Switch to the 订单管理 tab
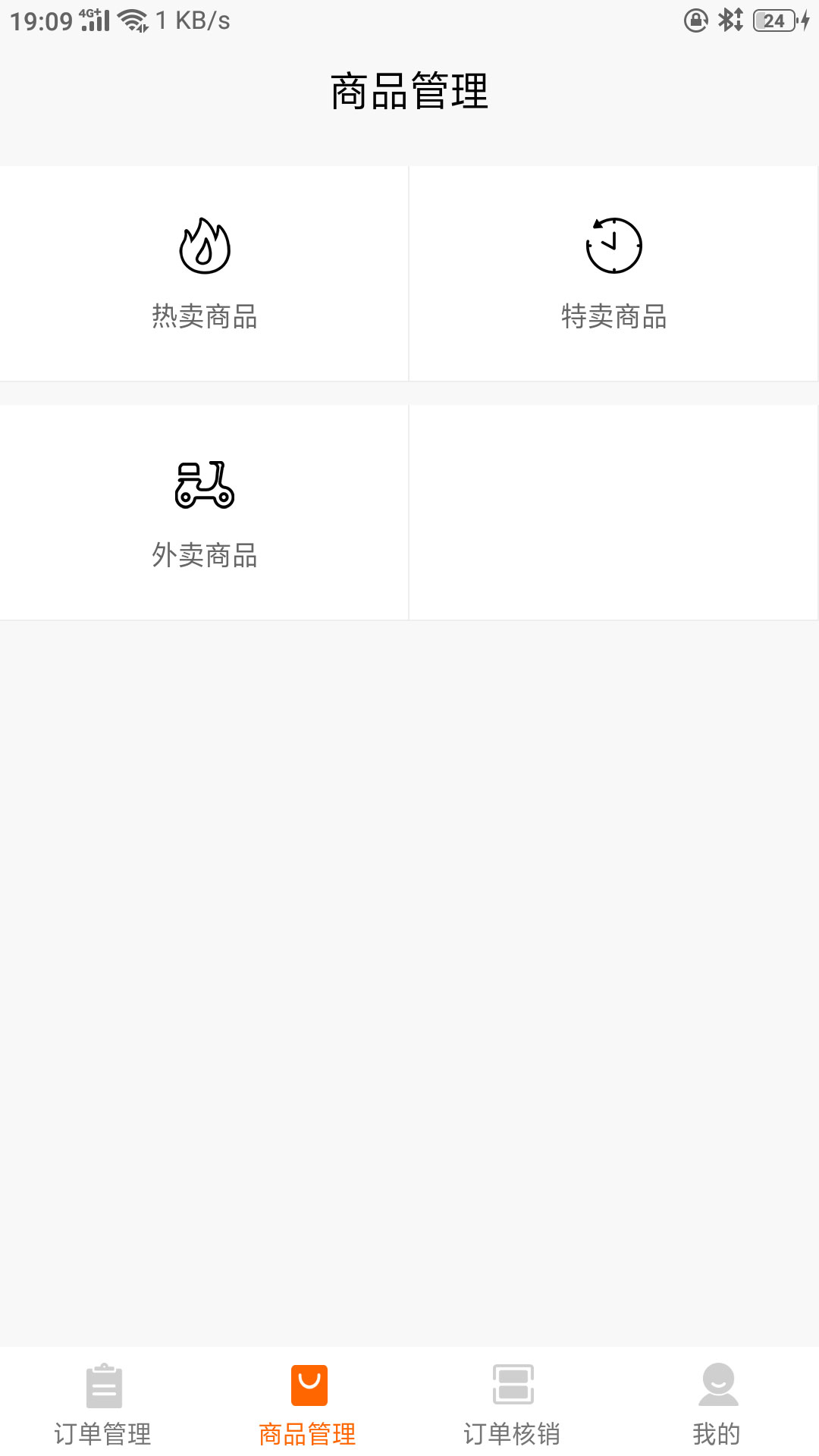Viewport: 819px width, 1456px height. [x=102, y=1403]
